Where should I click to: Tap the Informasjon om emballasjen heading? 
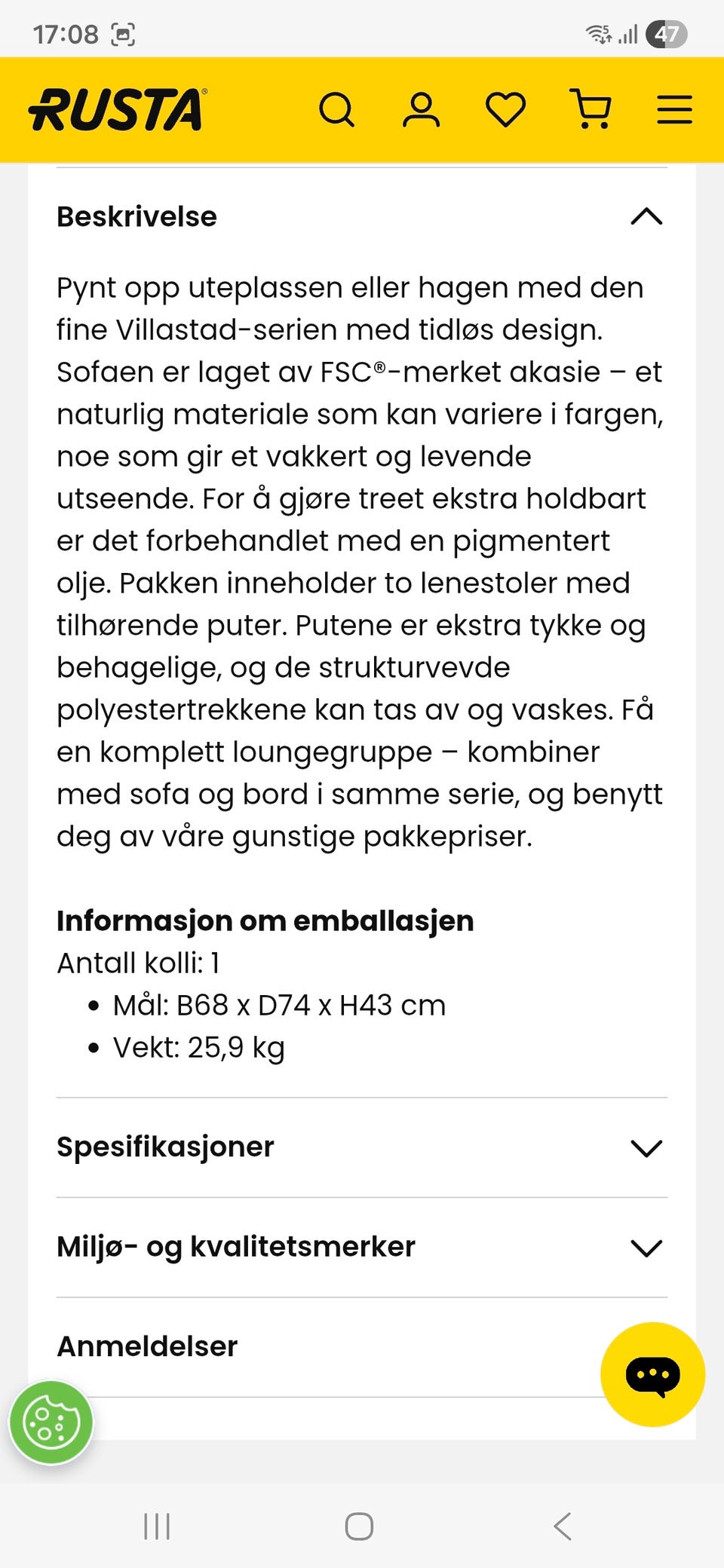[x=265, y=920]
